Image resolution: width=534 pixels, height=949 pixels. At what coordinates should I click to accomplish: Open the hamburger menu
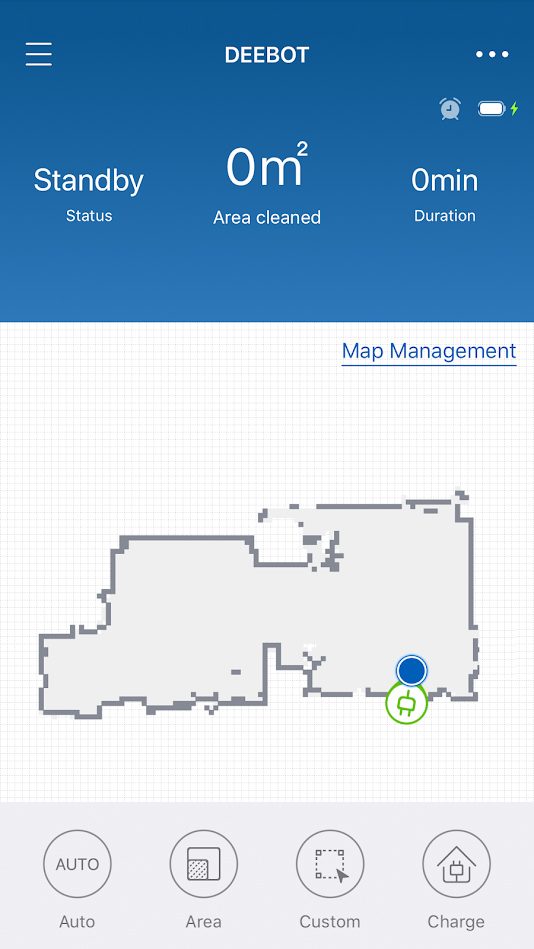[39, 54]
